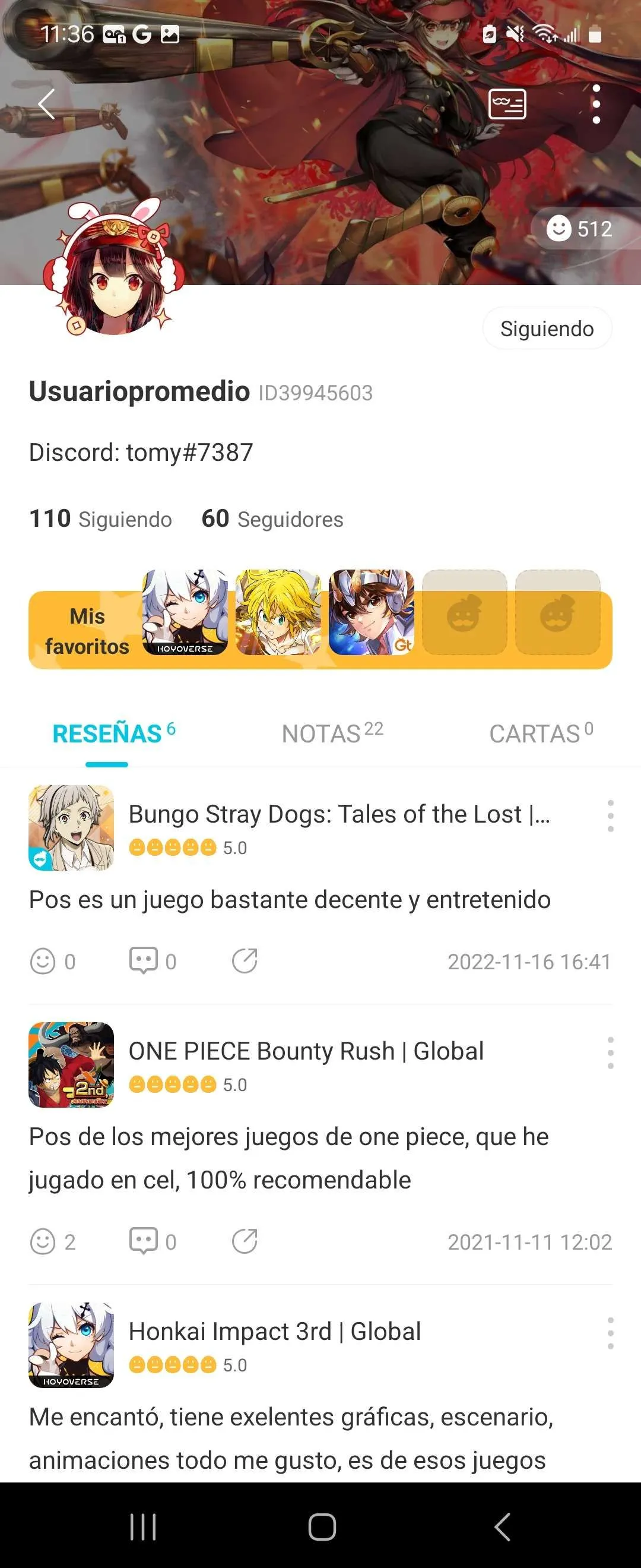Viewport: 641px width, 1568px height.
Task: Like the ONE PIECE Bounty Rush review
Action: point(43,1242)
